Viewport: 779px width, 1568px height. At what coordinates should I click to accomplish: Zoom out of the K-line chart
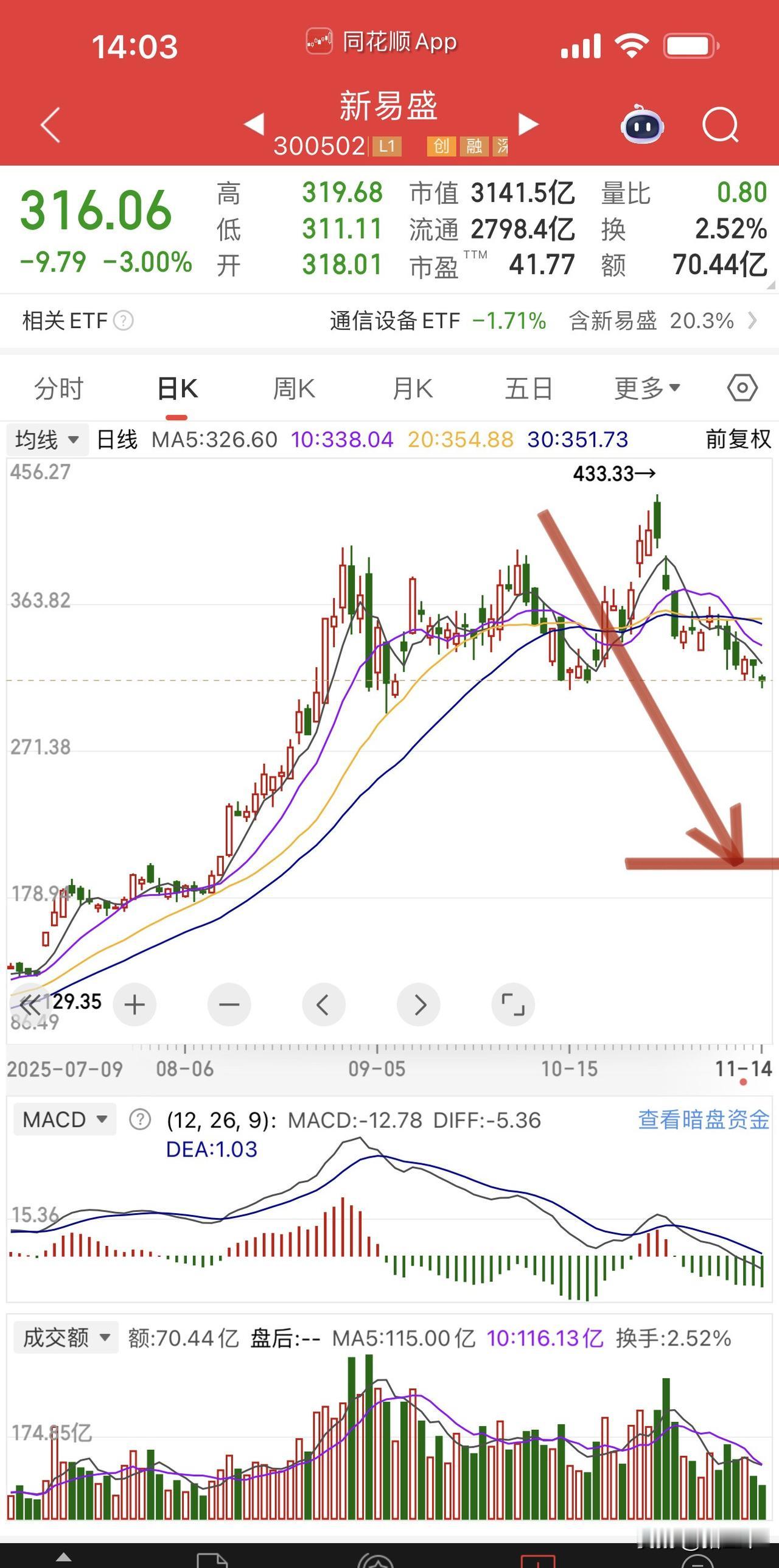[x=229, y=1005]
